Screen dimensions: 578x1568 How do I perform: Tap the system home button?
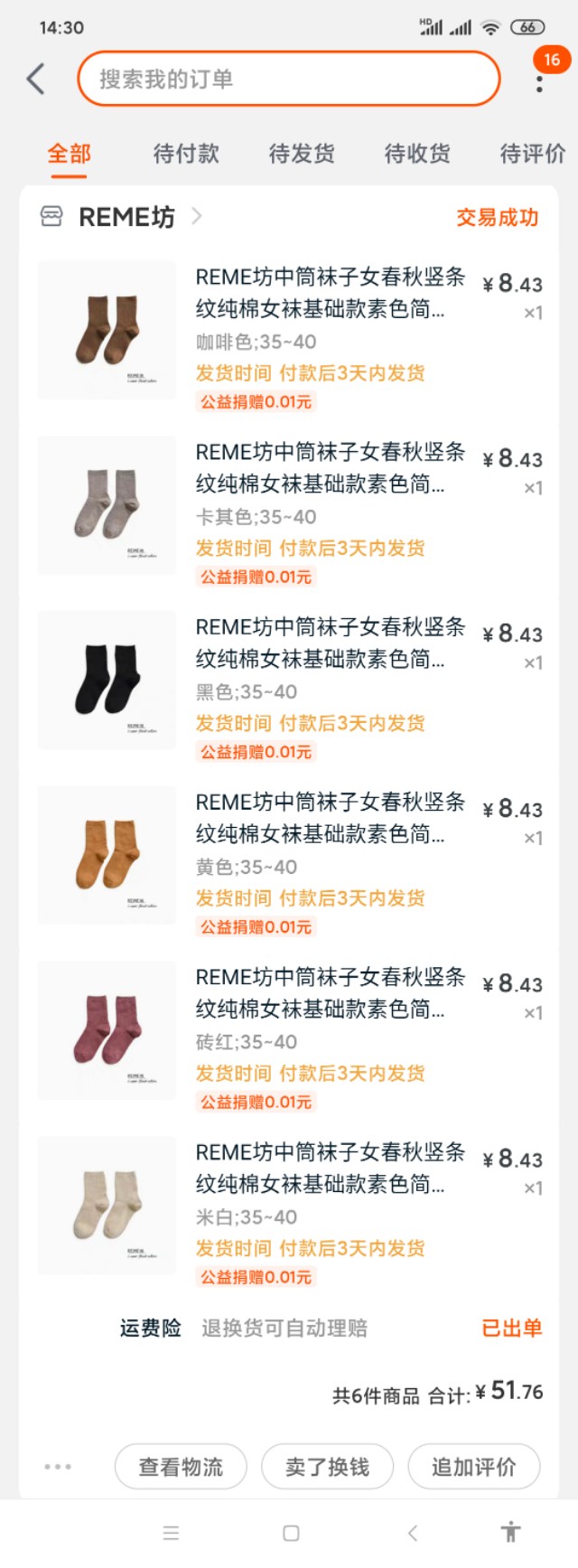pos(291,1533)
